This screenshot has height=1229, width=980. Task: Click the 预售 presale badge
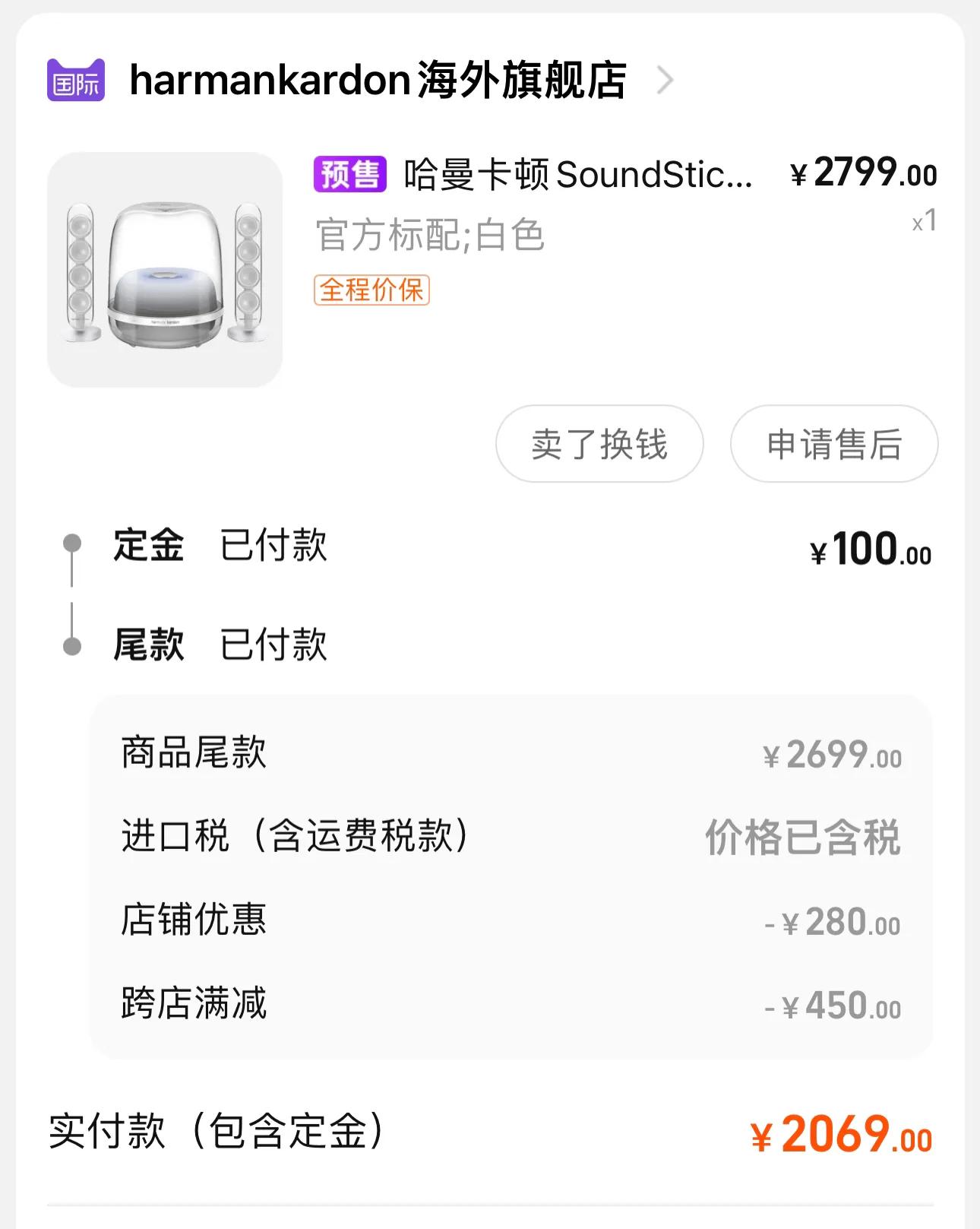coord(351,173)
